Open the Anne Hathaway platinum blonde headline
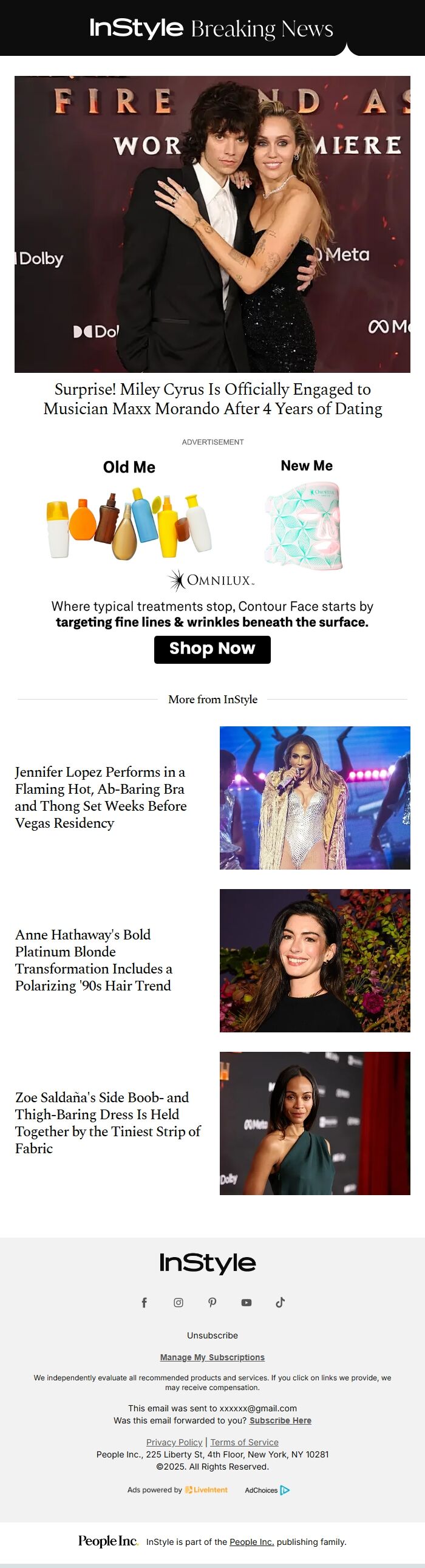This screenshot has width=425, height=1568. coord(93,960)
